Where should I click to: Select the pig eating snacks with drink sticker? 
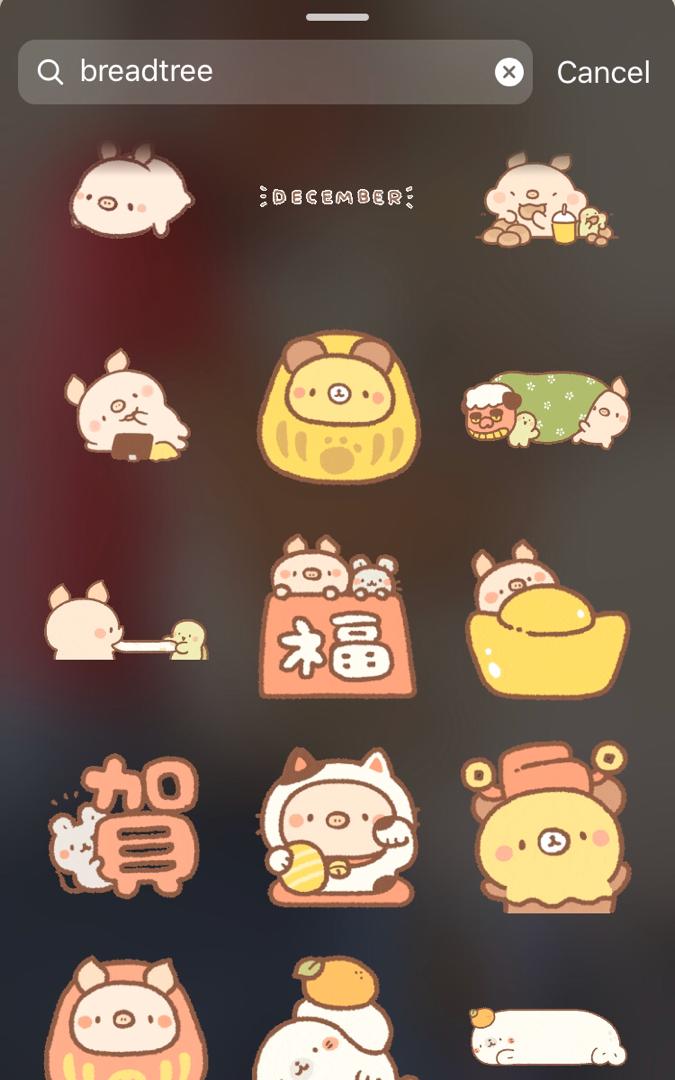[x=546, y=200]
